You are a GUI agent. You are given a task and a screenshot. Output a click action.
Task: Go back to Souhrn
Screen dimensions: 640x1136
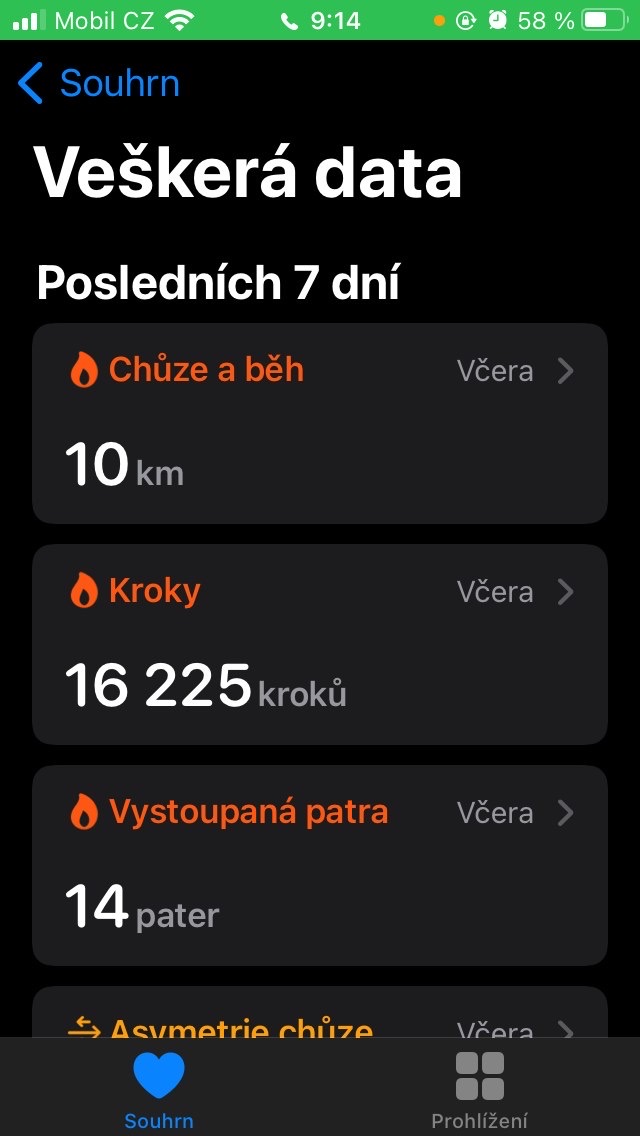click(99, 83)
